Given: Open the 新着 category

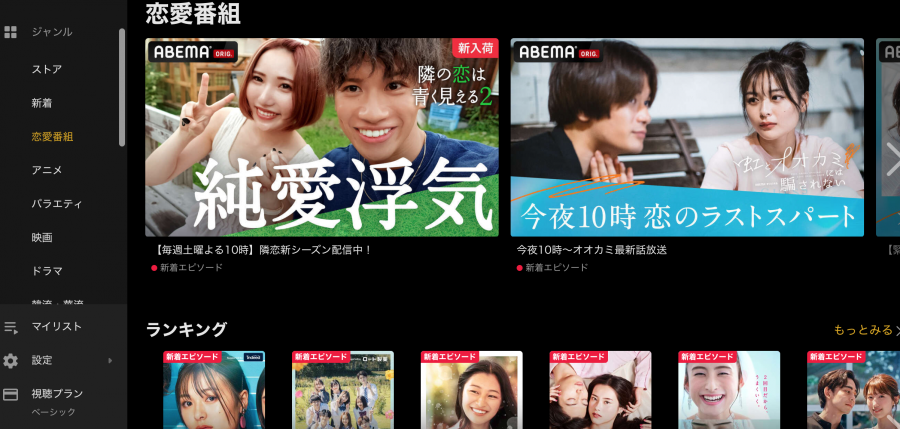Looking at the screenshot, I should [x=41, y=102].
